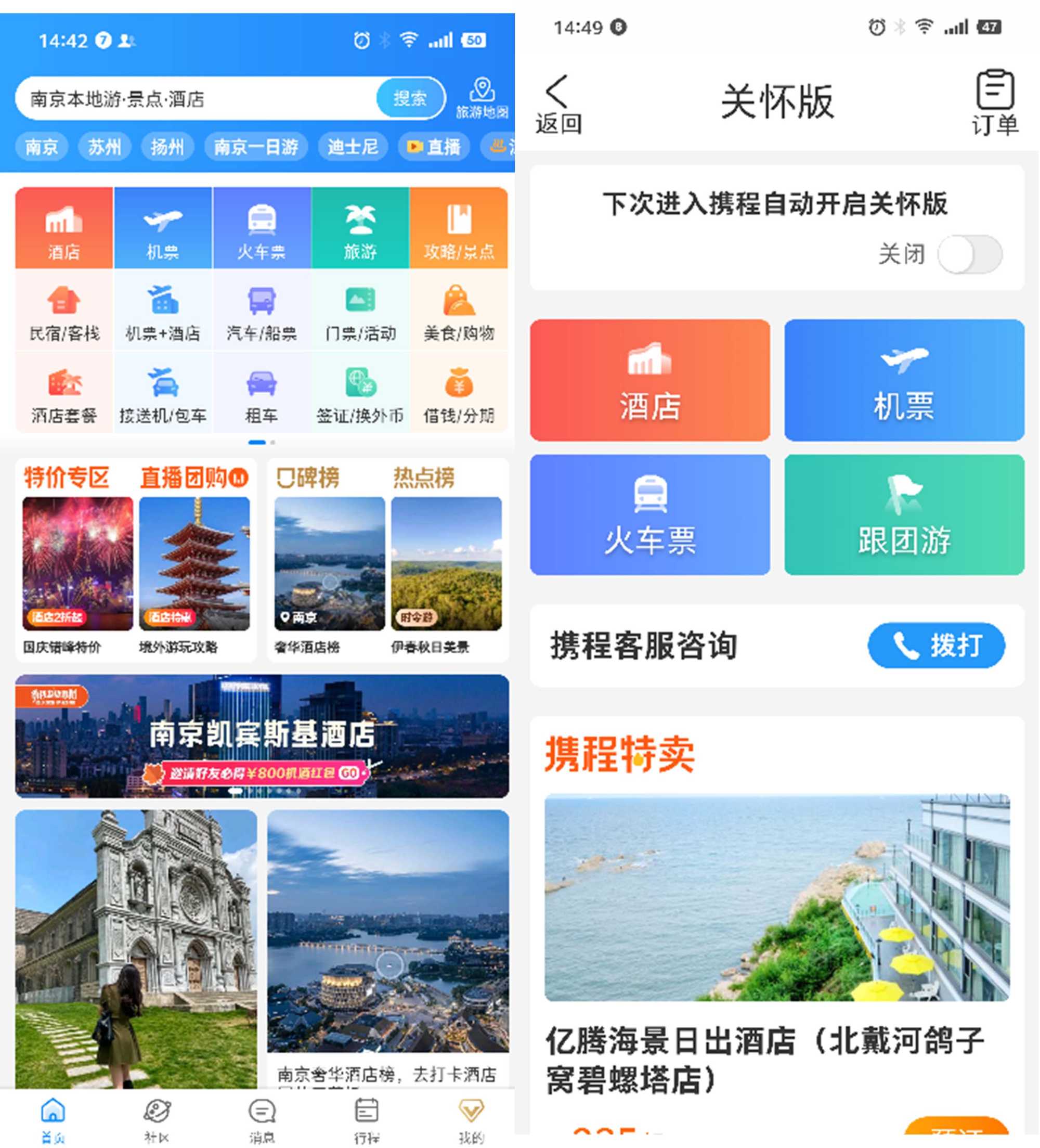Open the 南京一日游 chip

tap(256, 147)
